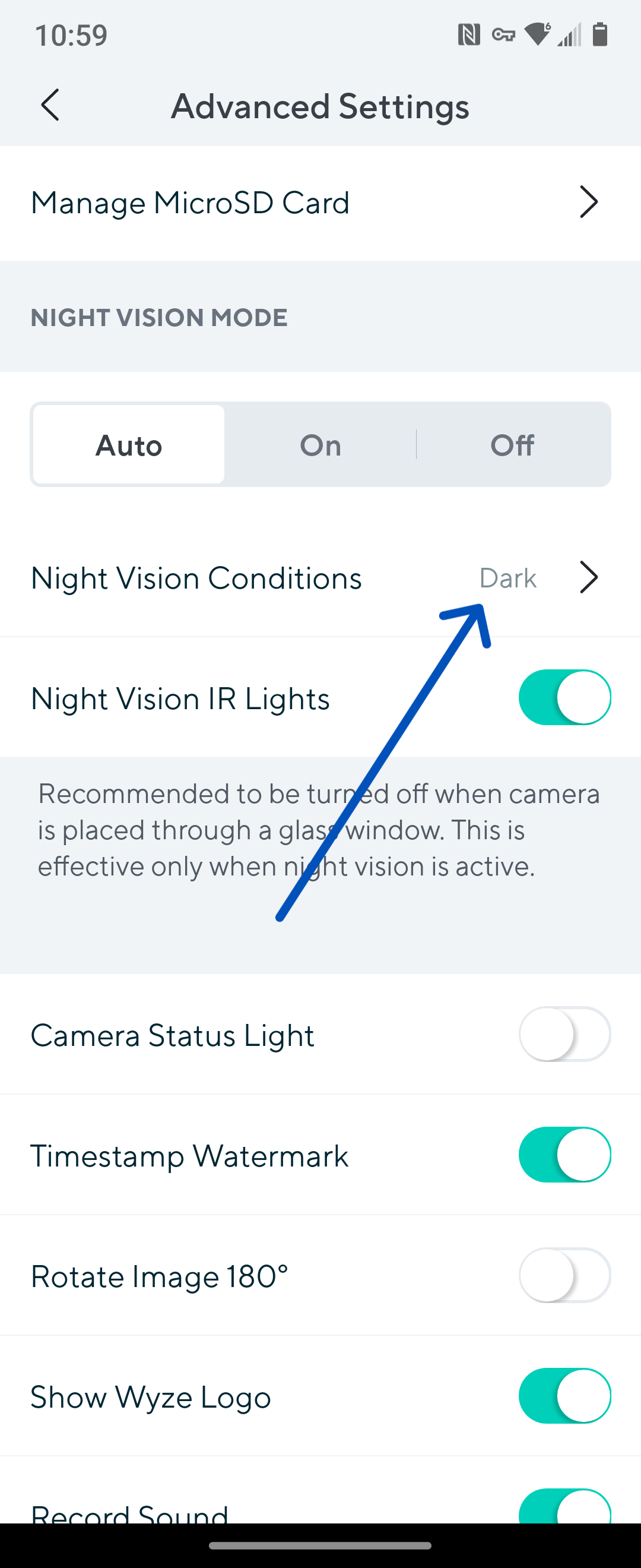Select Auto night vision mode
The image size is (641, 1568).
(x=129, y=445)
